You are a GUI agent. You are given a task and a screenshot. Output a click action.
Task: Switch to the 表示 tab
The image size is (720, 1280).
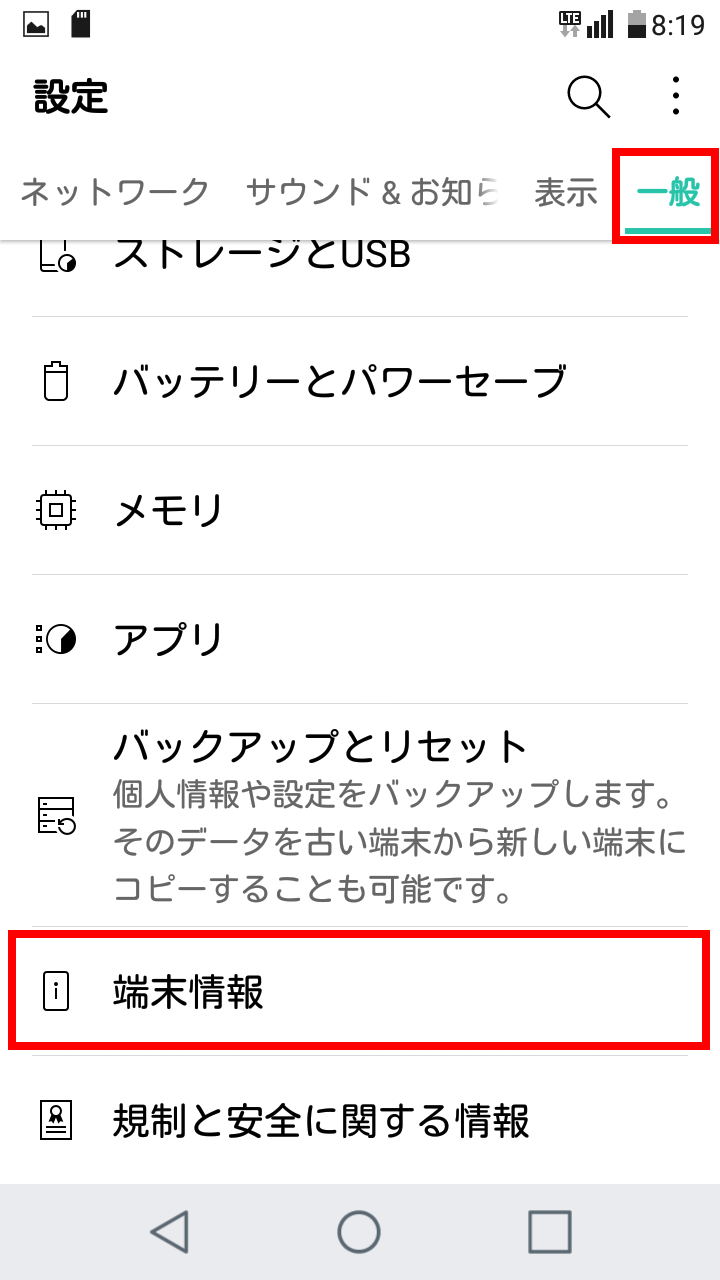pos(565,191)
